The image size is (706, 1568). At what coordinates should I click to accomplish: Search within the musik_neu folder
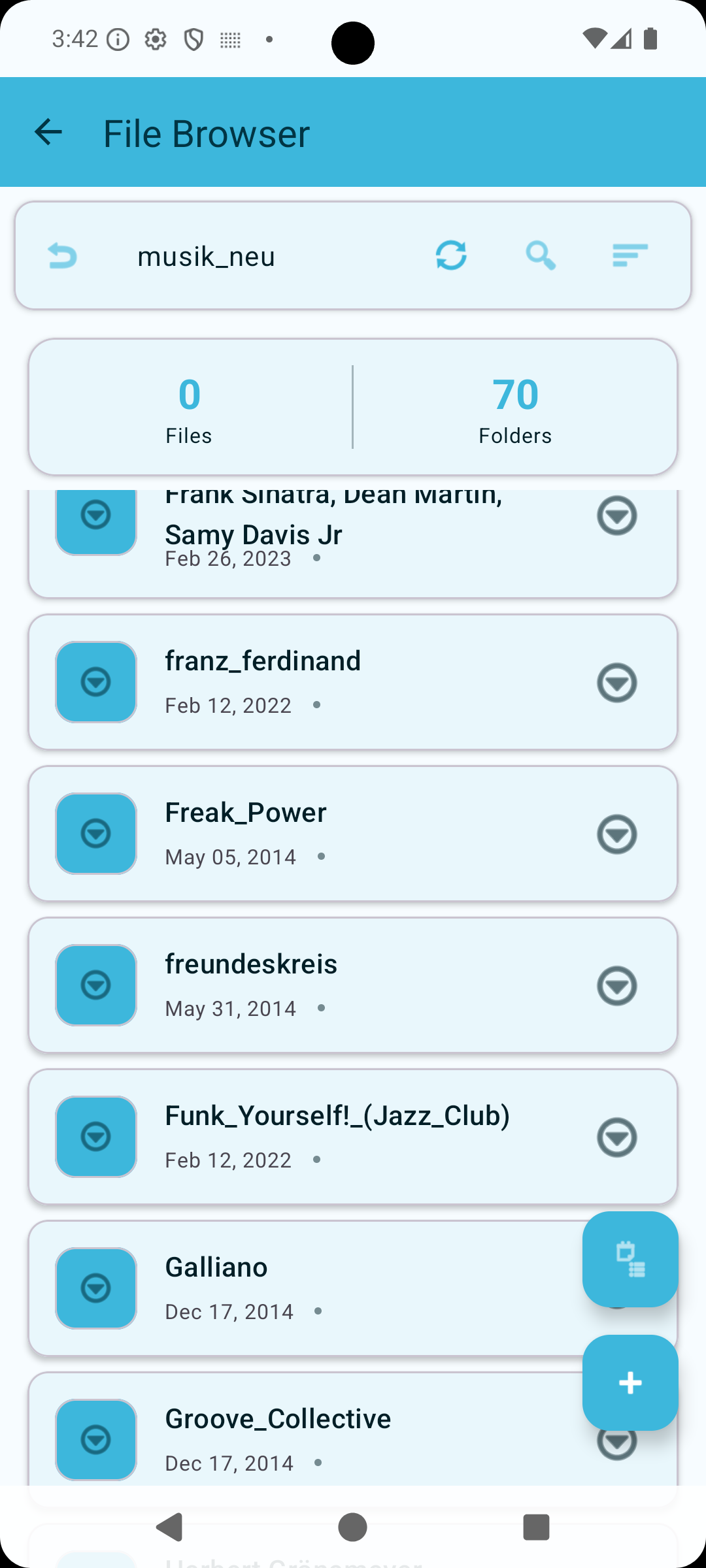pos(541,255)
